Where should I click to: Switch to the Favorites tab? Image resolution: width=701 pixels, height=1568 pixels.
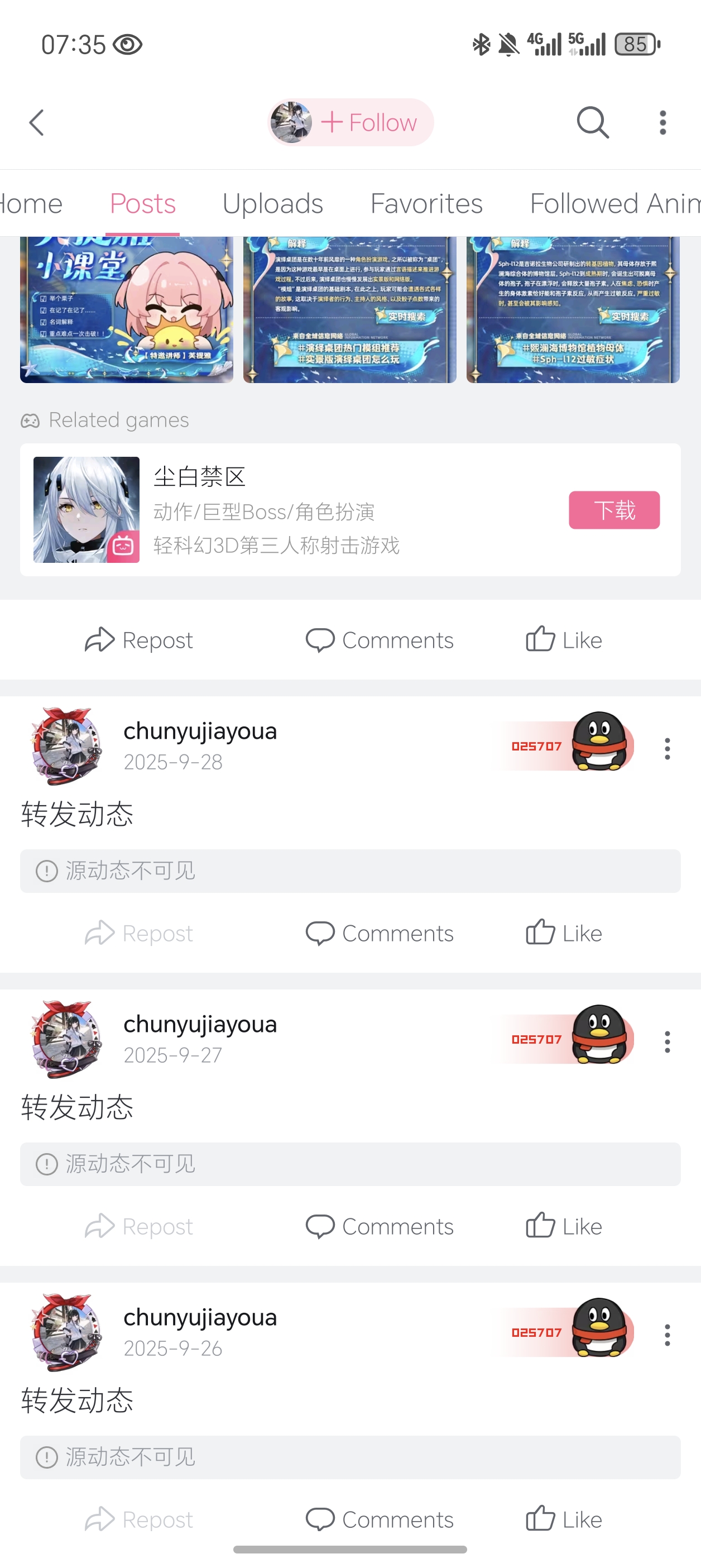pyautogui.click(x=426, y=203)
